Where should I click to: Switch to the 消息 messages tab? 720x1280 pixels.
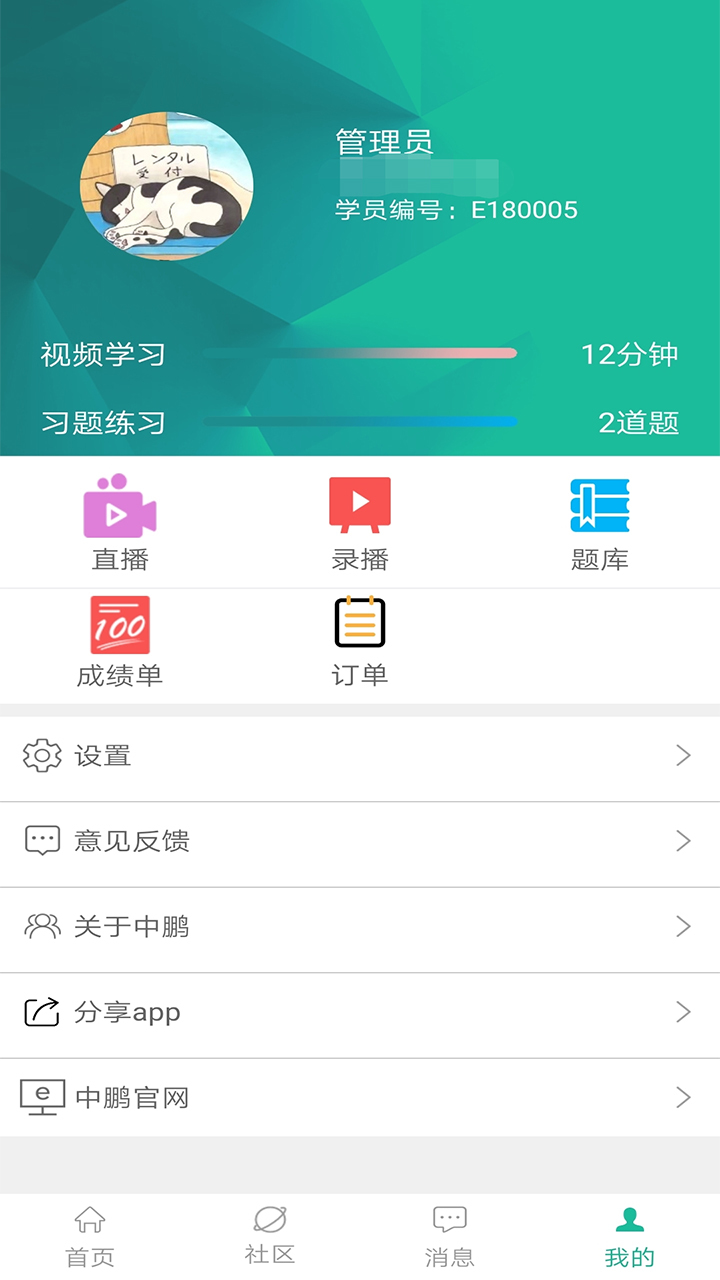point(450,1237)
